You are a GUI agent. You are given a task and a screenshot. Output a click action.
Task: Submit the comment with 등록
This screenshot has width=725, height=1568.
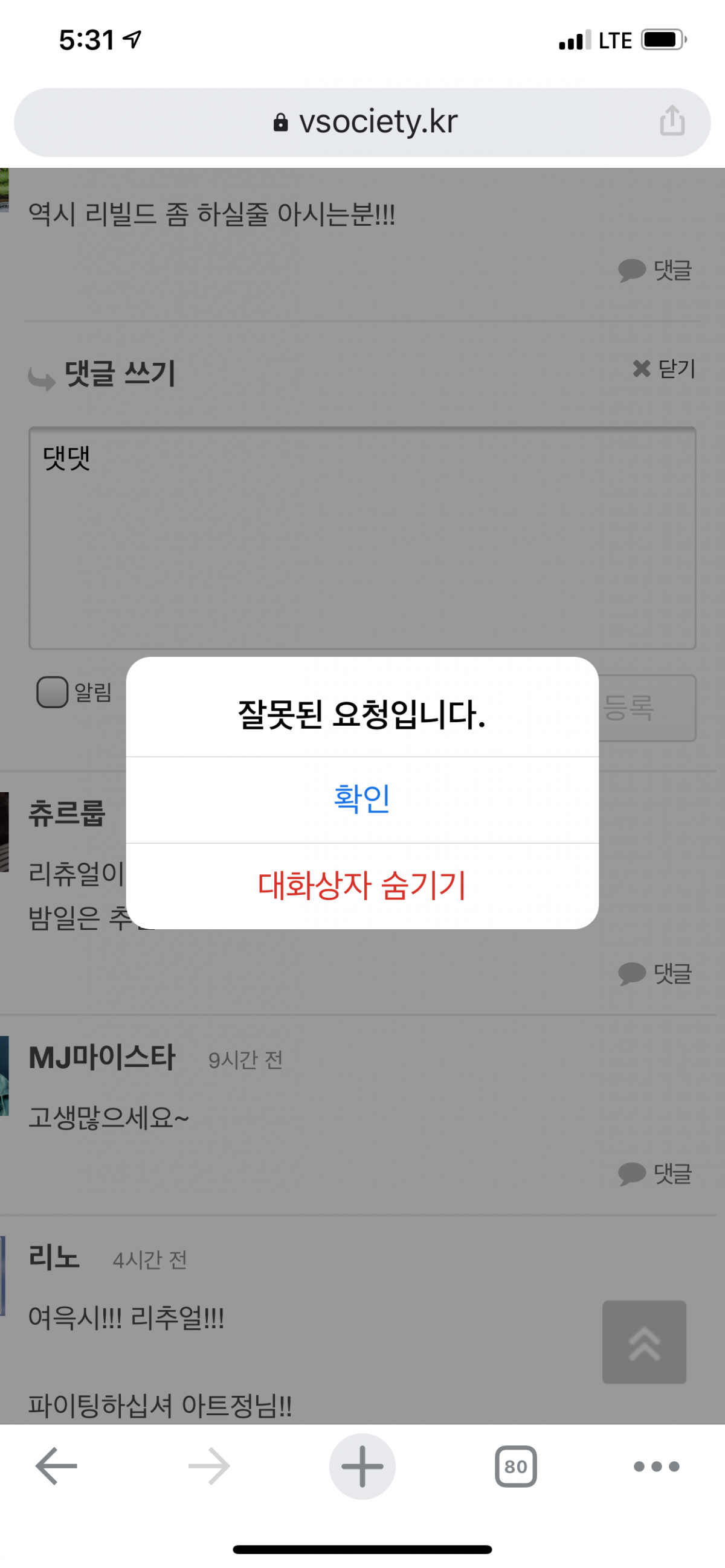point(646,708)
